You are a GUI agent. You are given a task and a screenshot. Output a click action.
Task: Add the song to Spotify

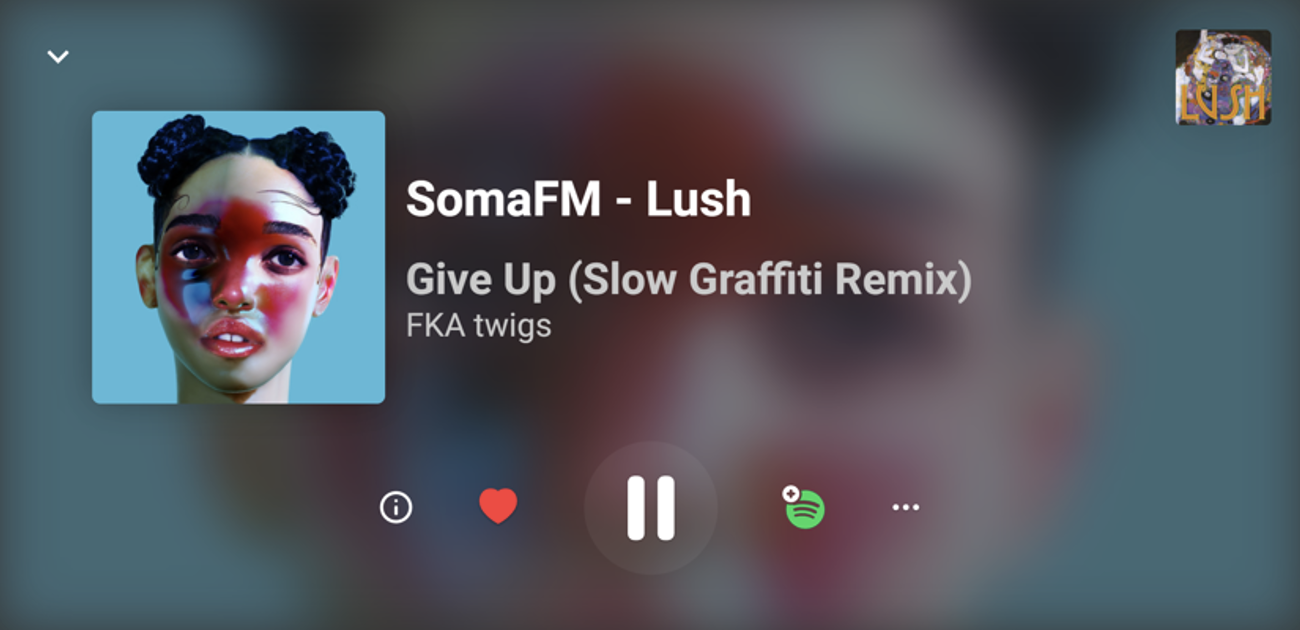(x=804, y=508)
